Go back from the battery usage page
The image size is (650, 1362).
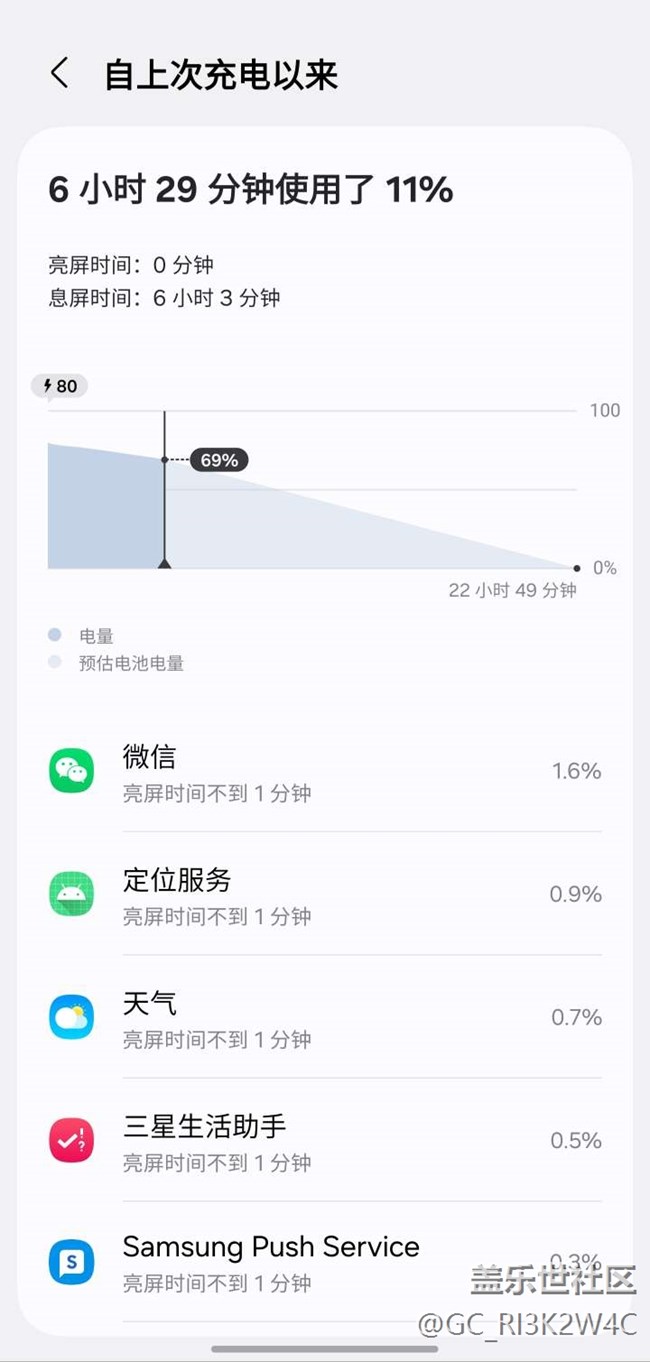coord(60,74)
